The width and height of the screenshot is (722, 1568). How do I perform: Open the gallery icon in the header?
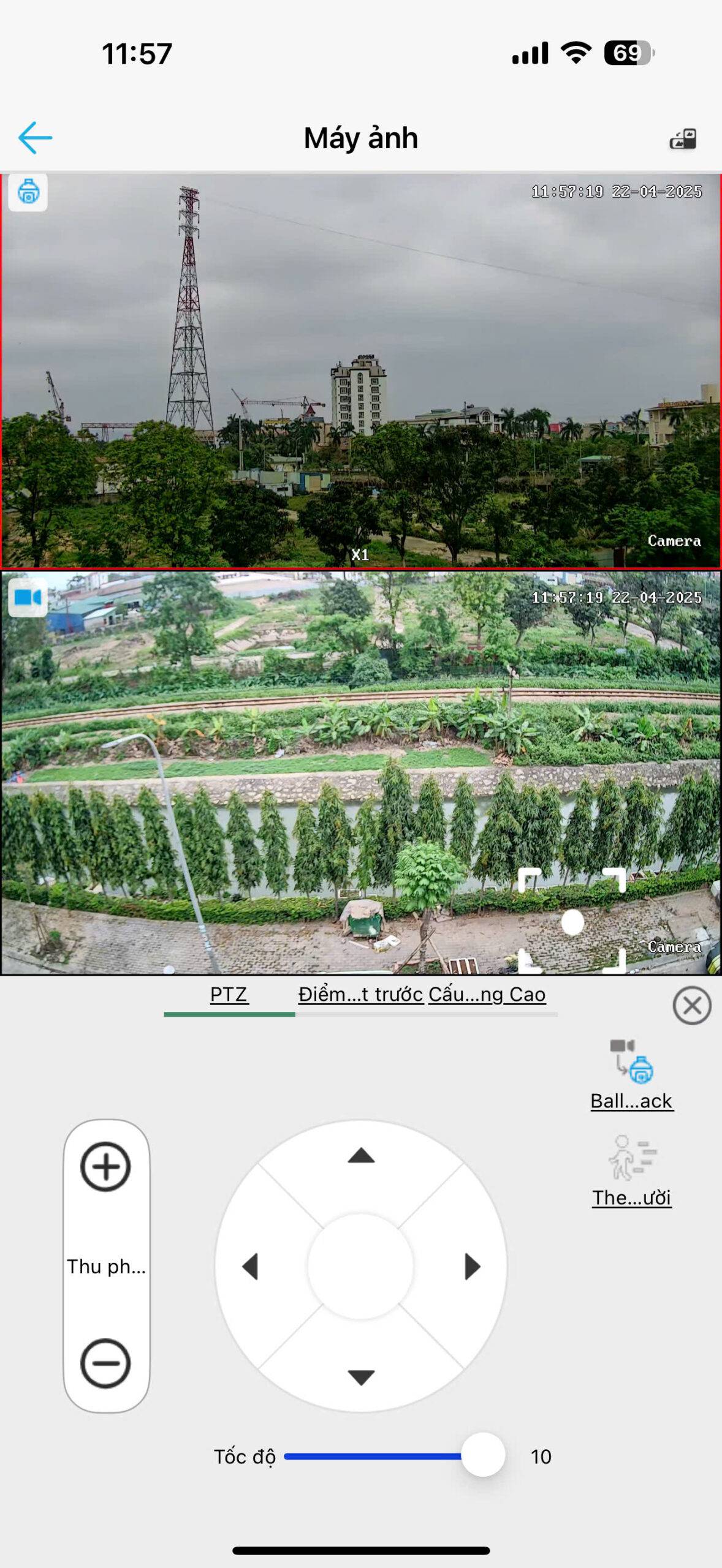point(683,138)
